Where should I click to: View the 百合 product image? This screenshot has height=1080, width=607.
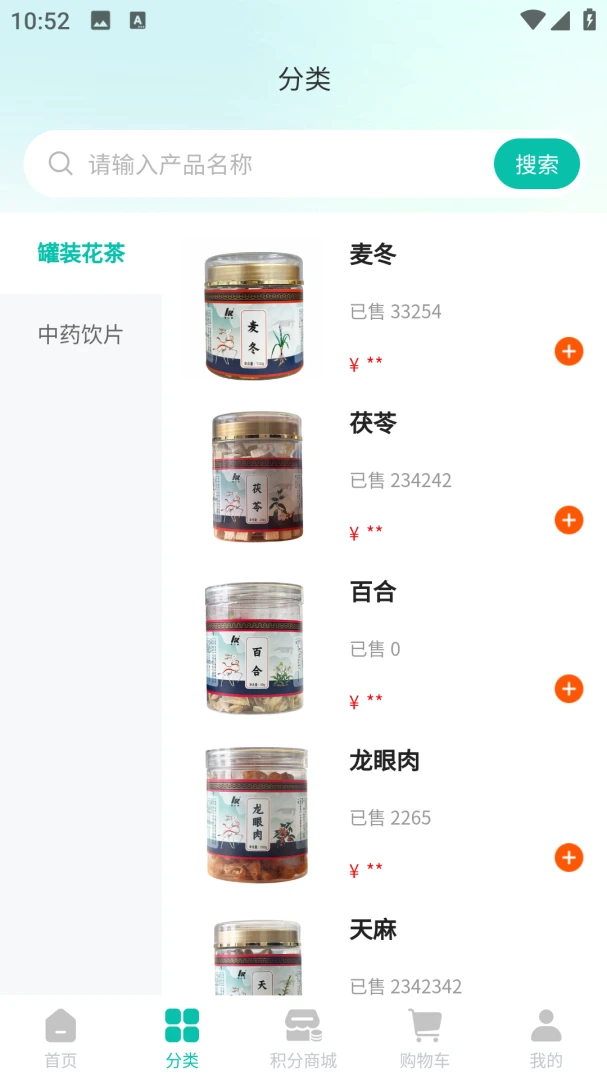click(254, 646)
